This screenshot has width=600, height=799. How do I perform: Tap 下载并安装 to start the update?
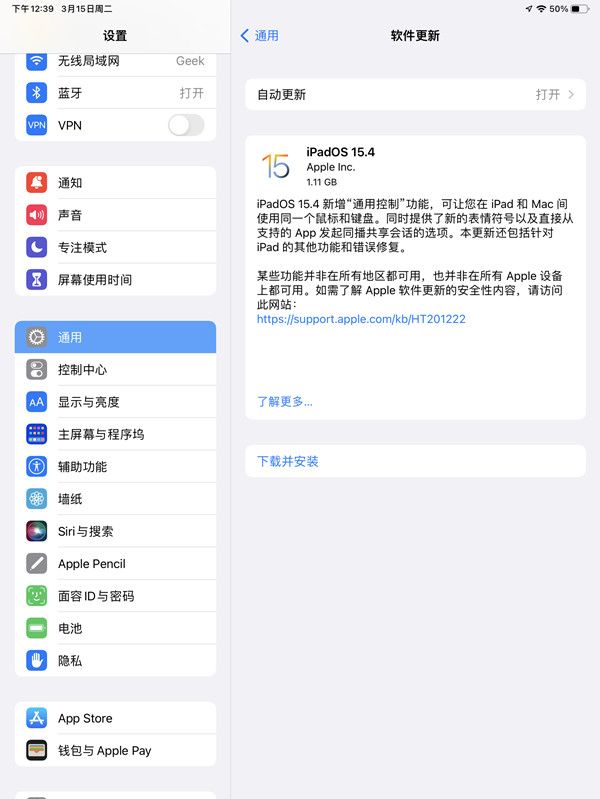click(x=288, y=461)
